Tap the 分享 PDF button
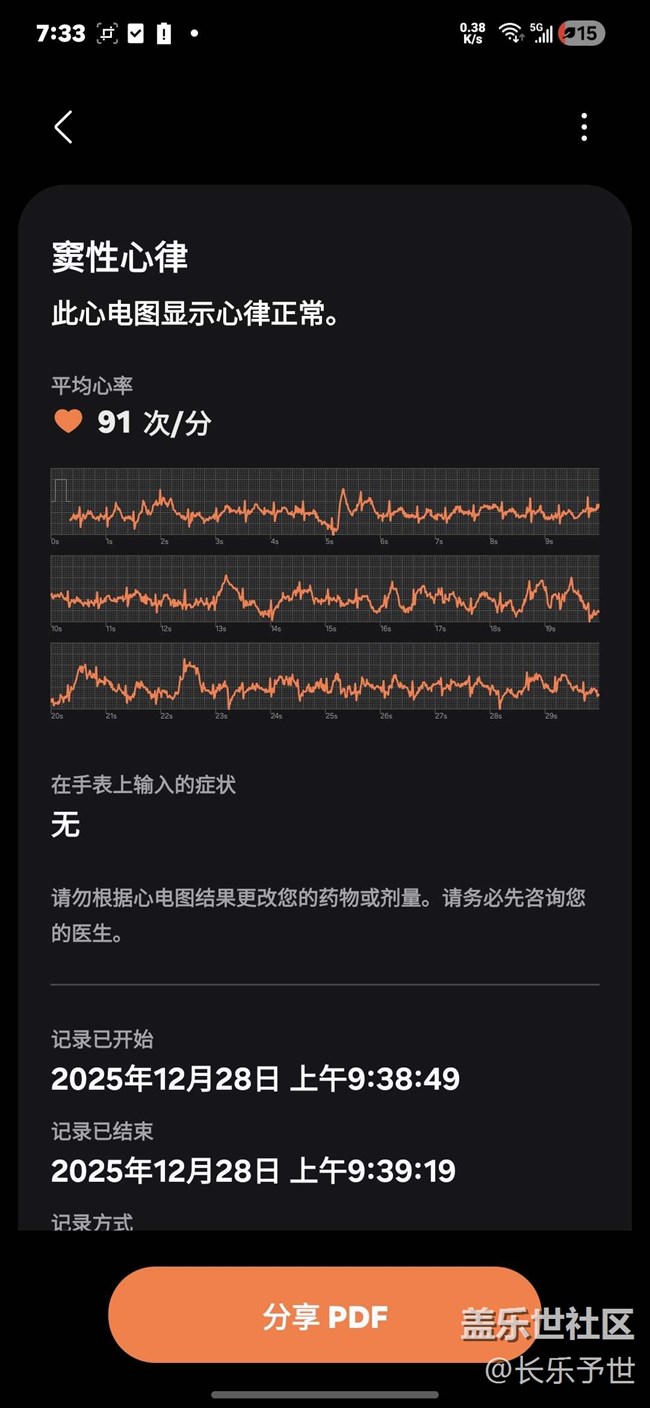Viewport: 650px width, 1408px height. [325, 1316]
